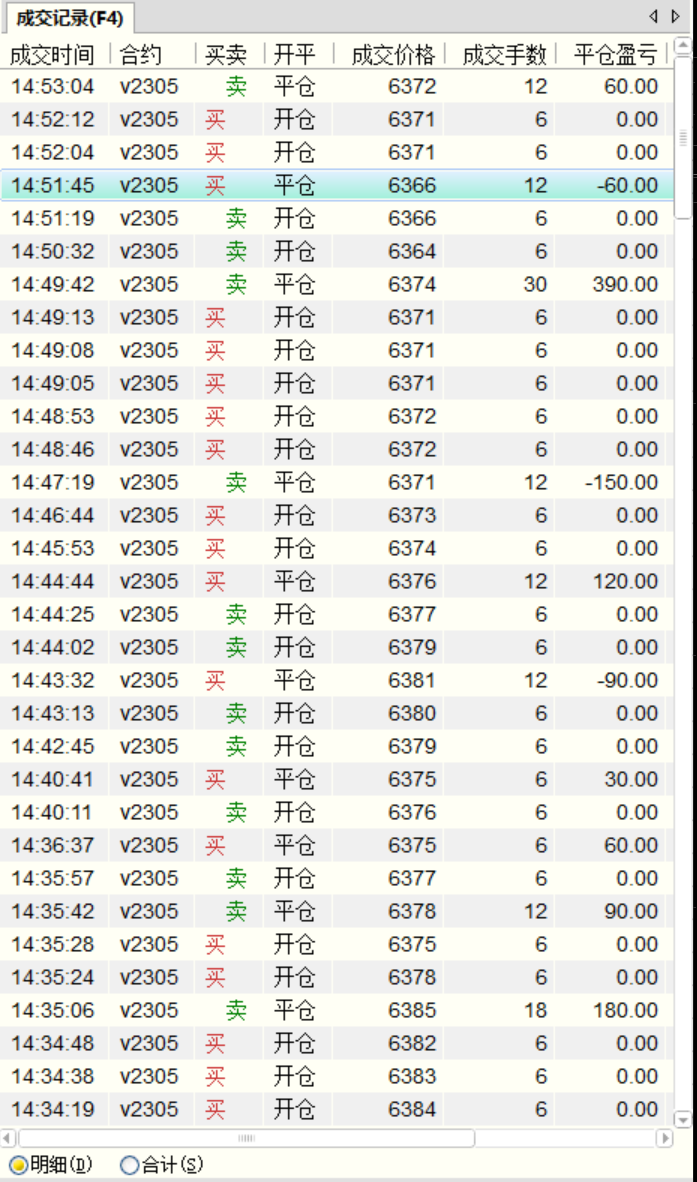The image size is (697, 1182).
Task: Select the 明细(D) detail view option
Action: click(x=18, y=1165)
